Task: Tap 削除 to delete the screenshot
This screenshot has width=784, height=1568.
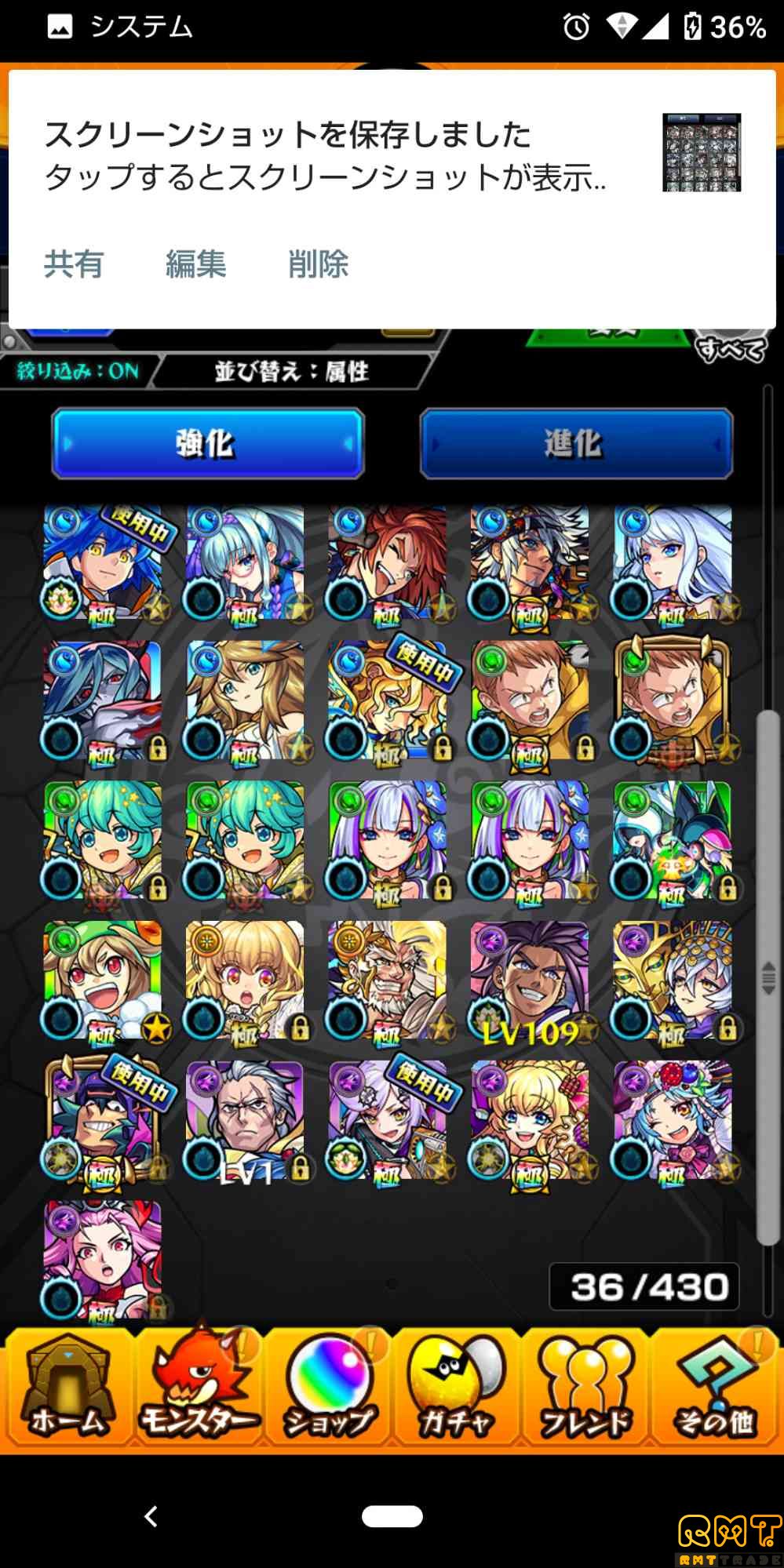Action: point(318,264)
